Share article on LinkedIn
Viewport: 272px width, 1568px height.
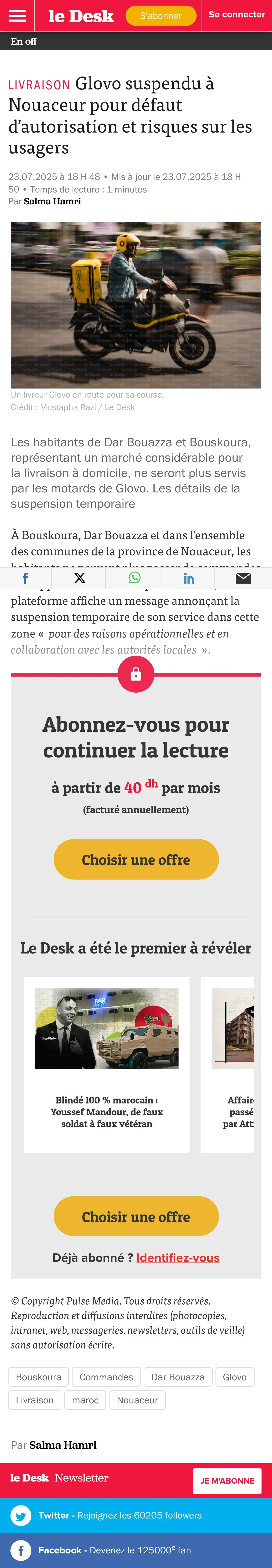coord(189,578)
